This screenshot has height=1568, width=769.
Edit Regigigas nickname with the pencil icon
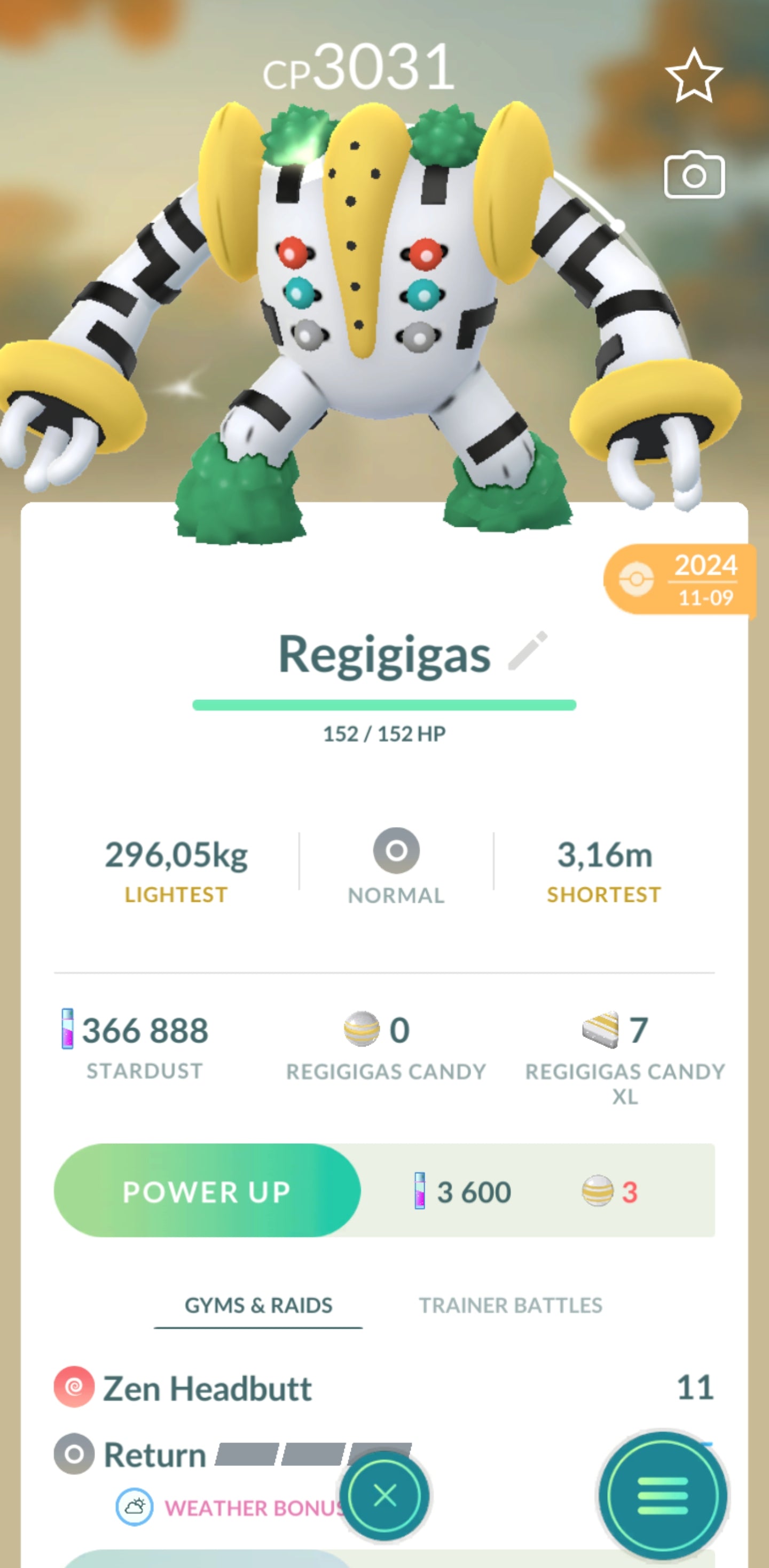pyautogui.click(x=528, y=651)
